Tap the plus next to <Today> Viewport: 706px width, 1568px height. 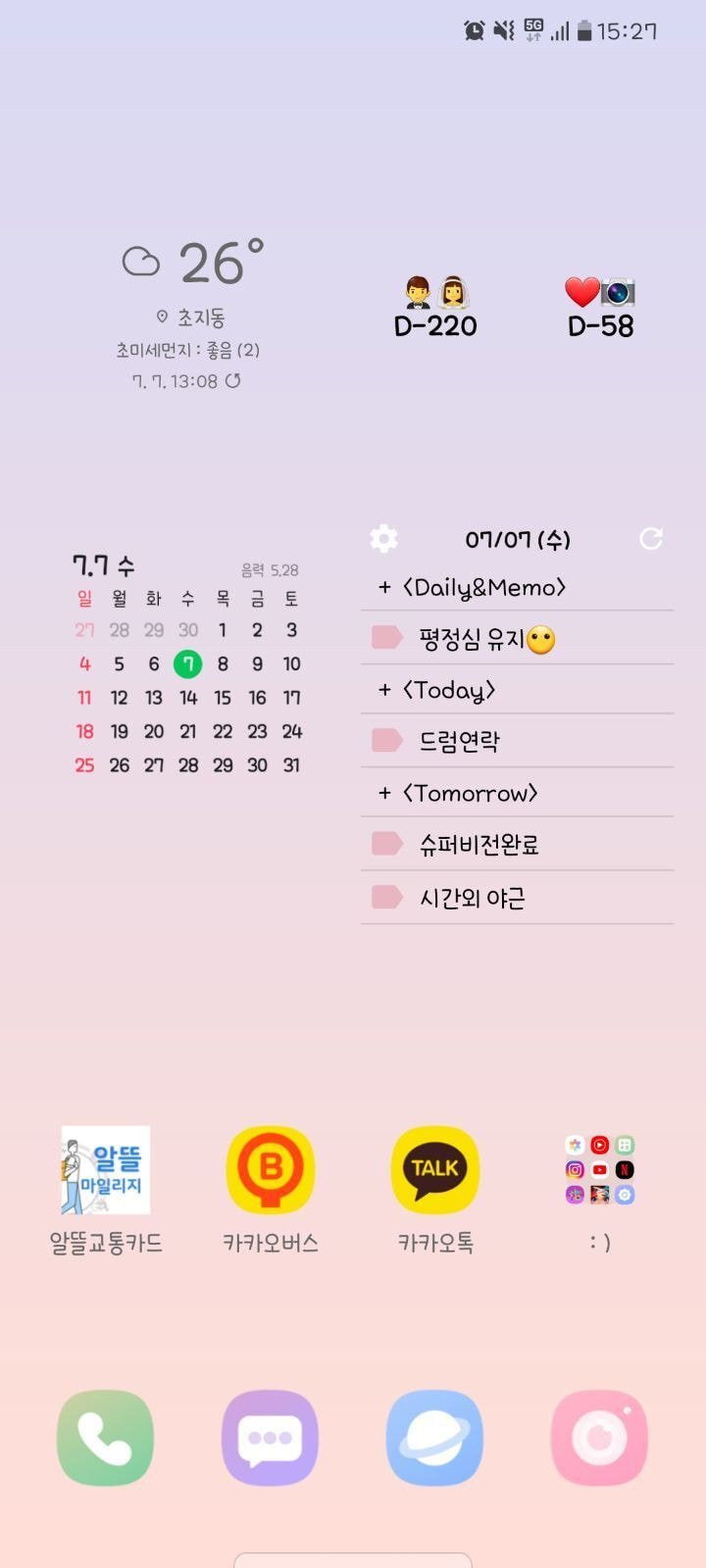point(383,690)
